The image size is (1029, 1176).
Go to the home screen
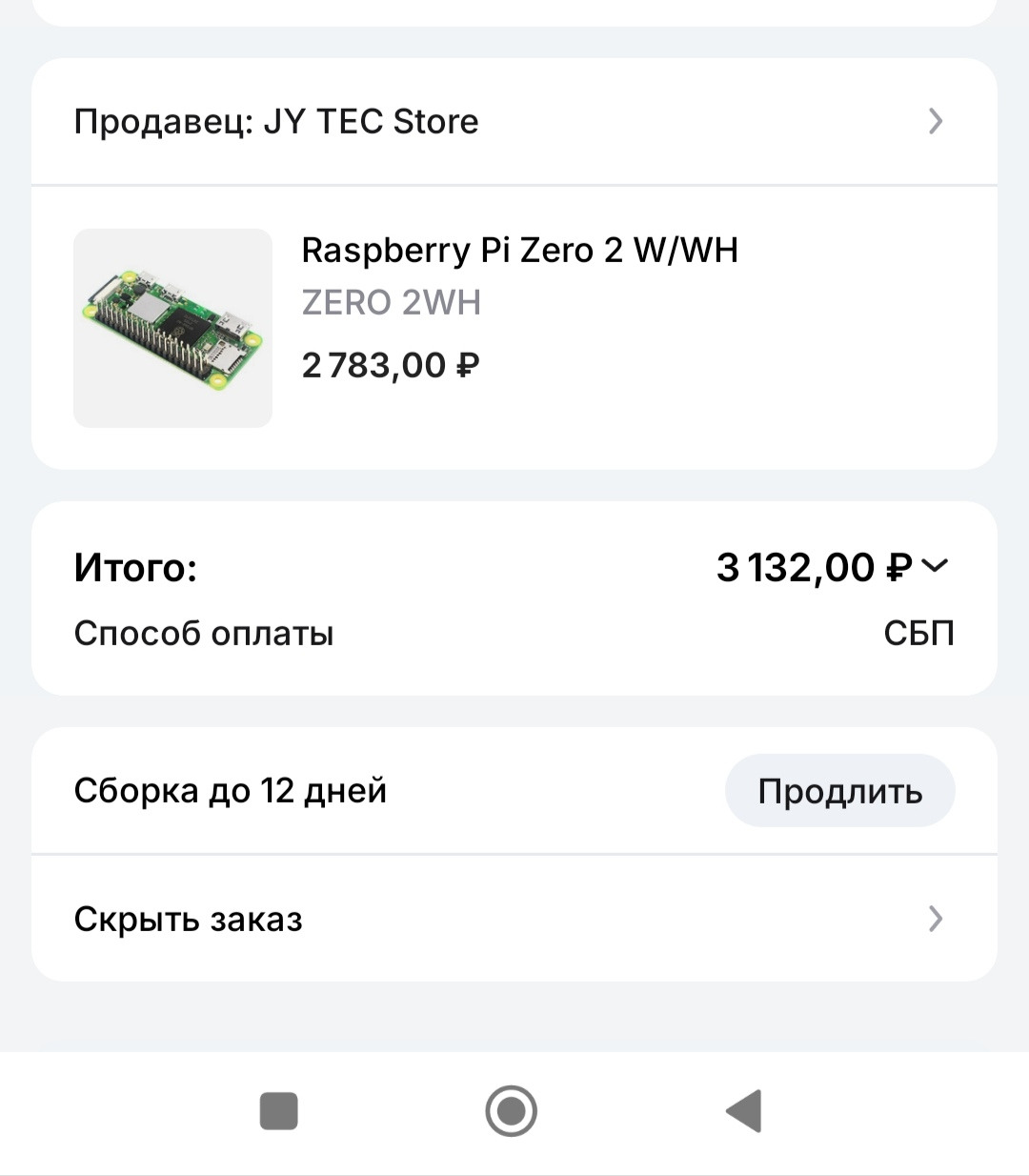(x=512, y=1111)
